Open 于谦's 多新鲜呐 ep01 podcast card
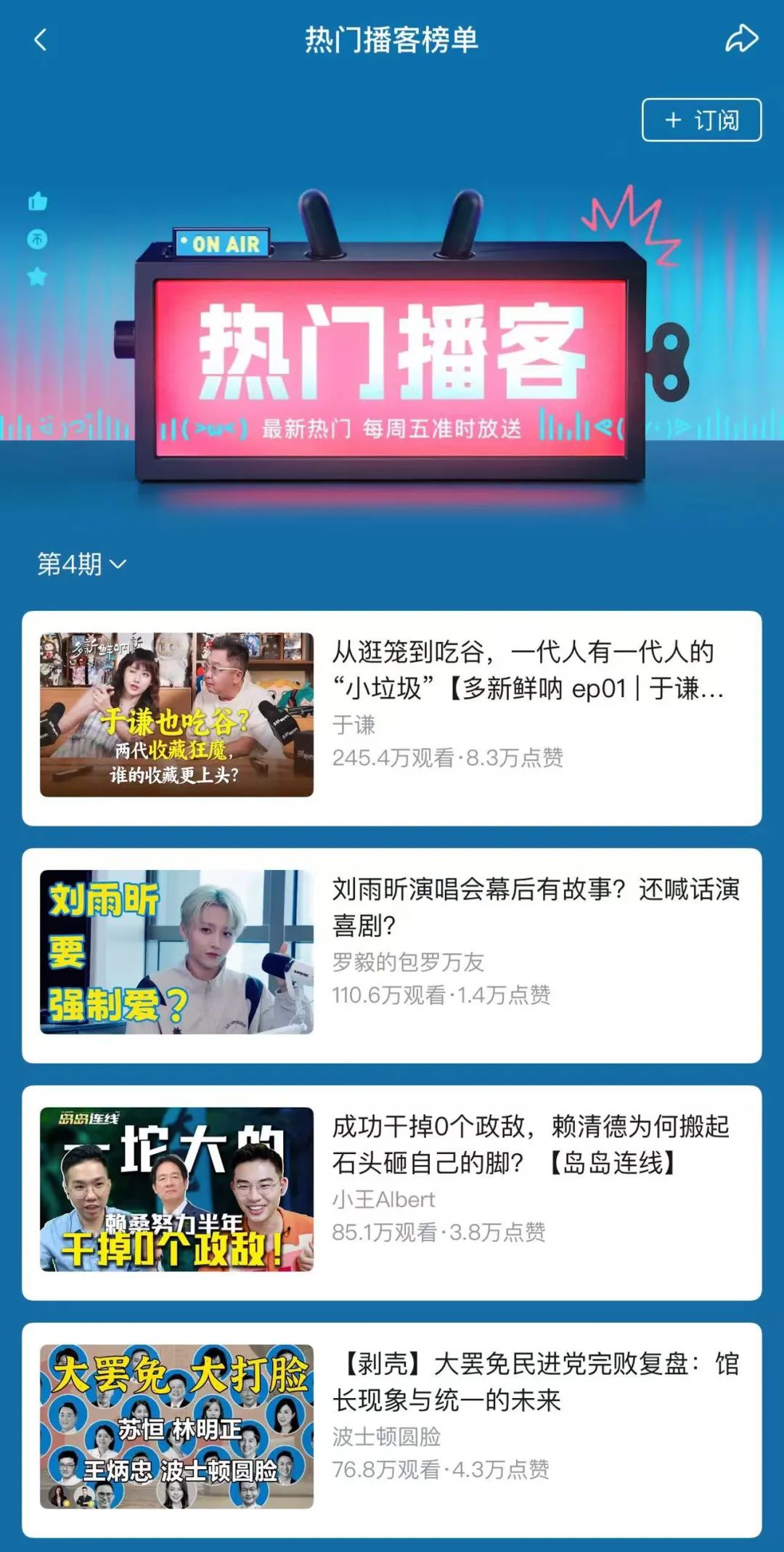Image resolution: width=784 pixels, height=1552 pixels. (392, 718)
